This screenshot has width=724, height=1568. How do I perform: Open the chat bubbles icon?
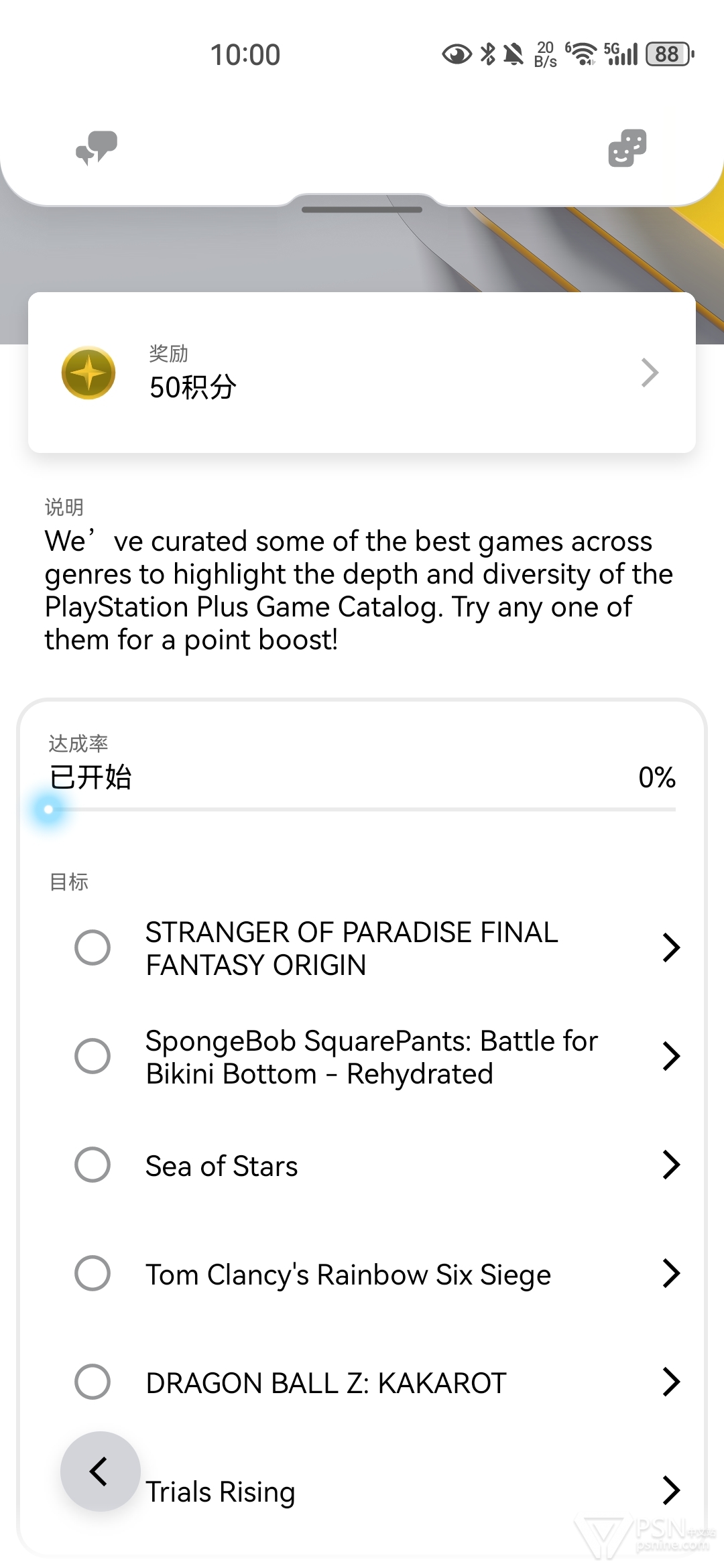[x=97, y=147]
